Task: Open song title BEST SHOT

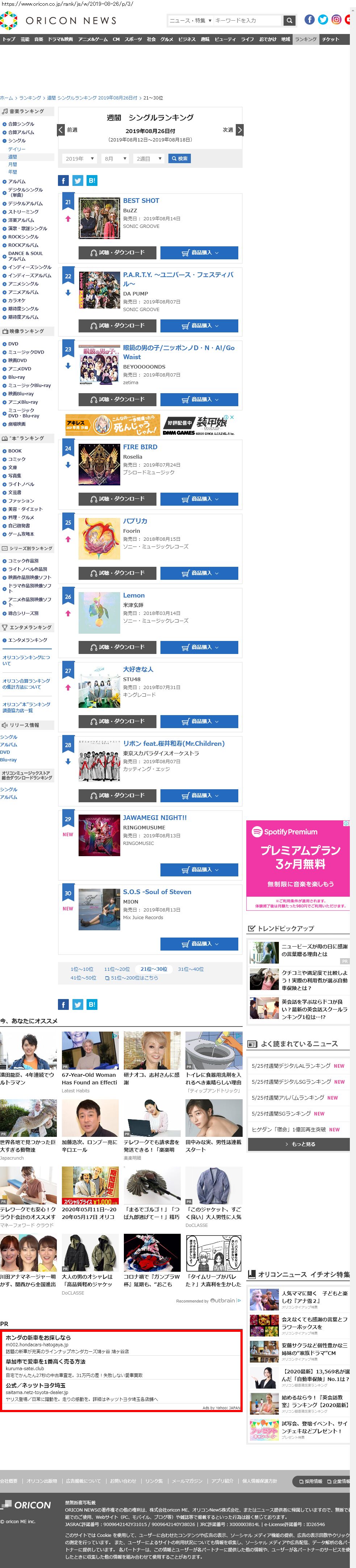Action: pyautogui.click(x=141, y=200)
